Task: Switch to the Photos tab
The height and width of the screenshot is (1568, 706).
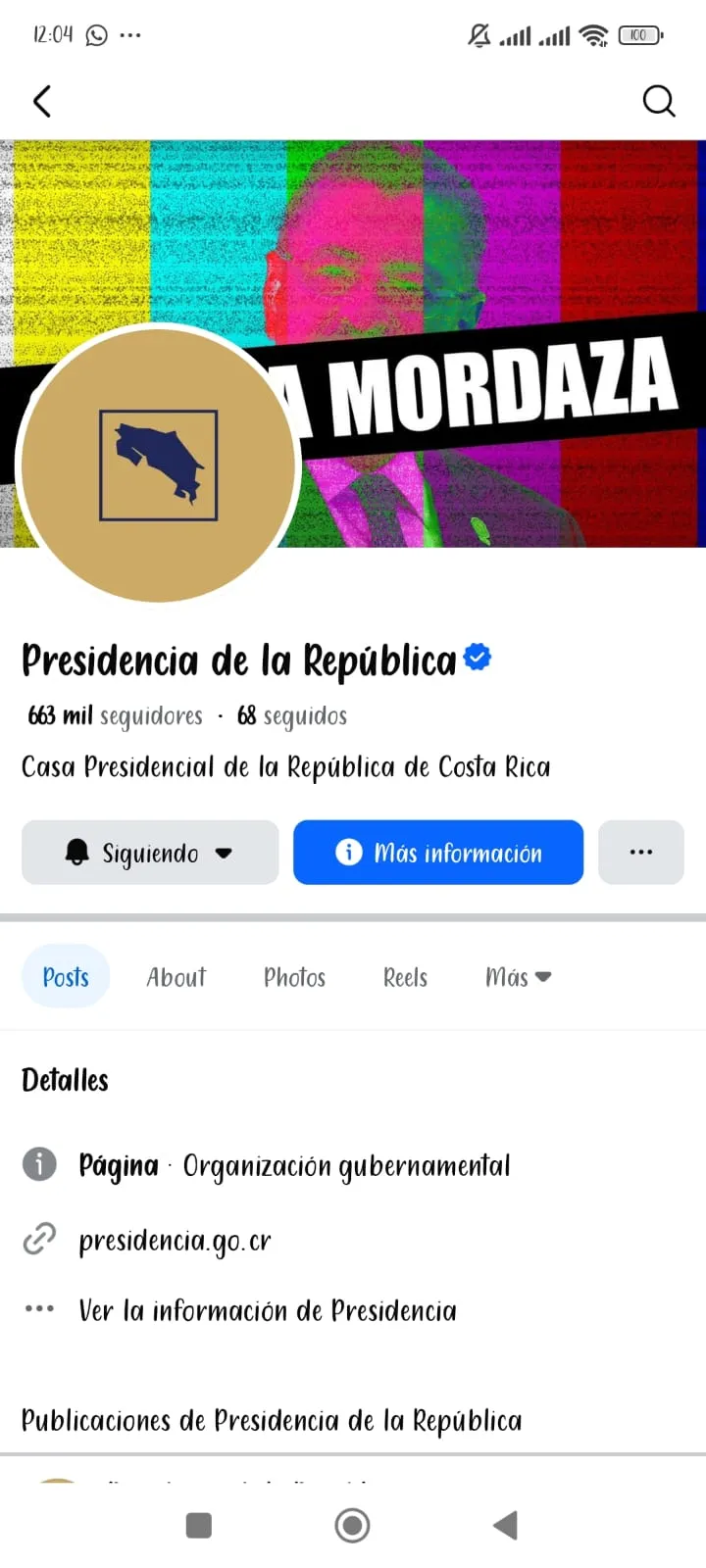Action: tap(294, 977)
